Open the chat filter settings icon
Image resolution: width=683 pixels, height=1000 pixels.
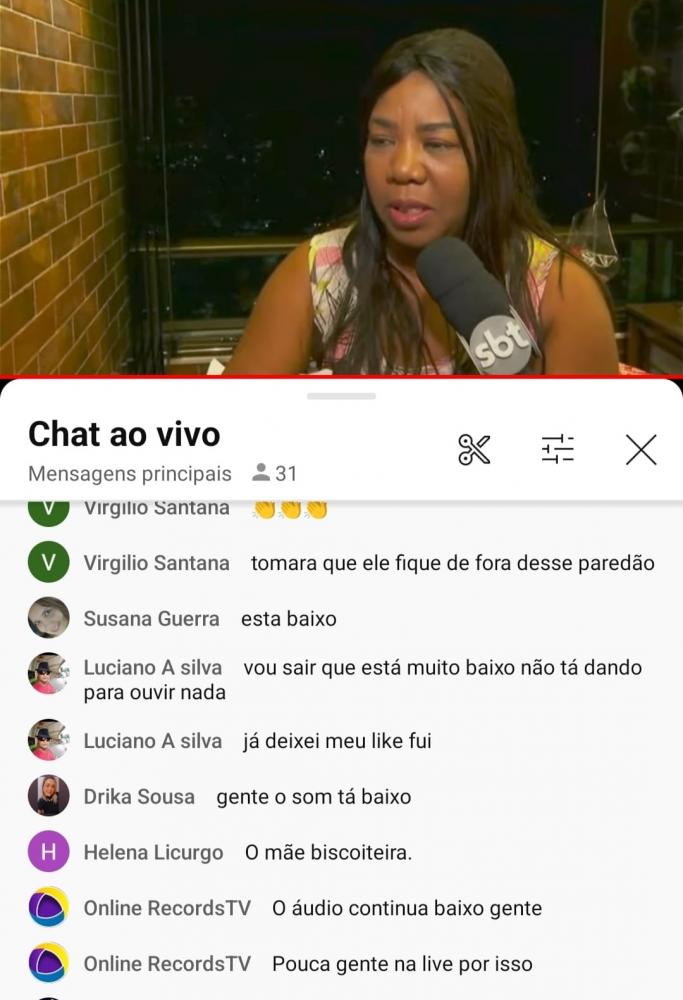pyautogui.click(x=558, y=450)
